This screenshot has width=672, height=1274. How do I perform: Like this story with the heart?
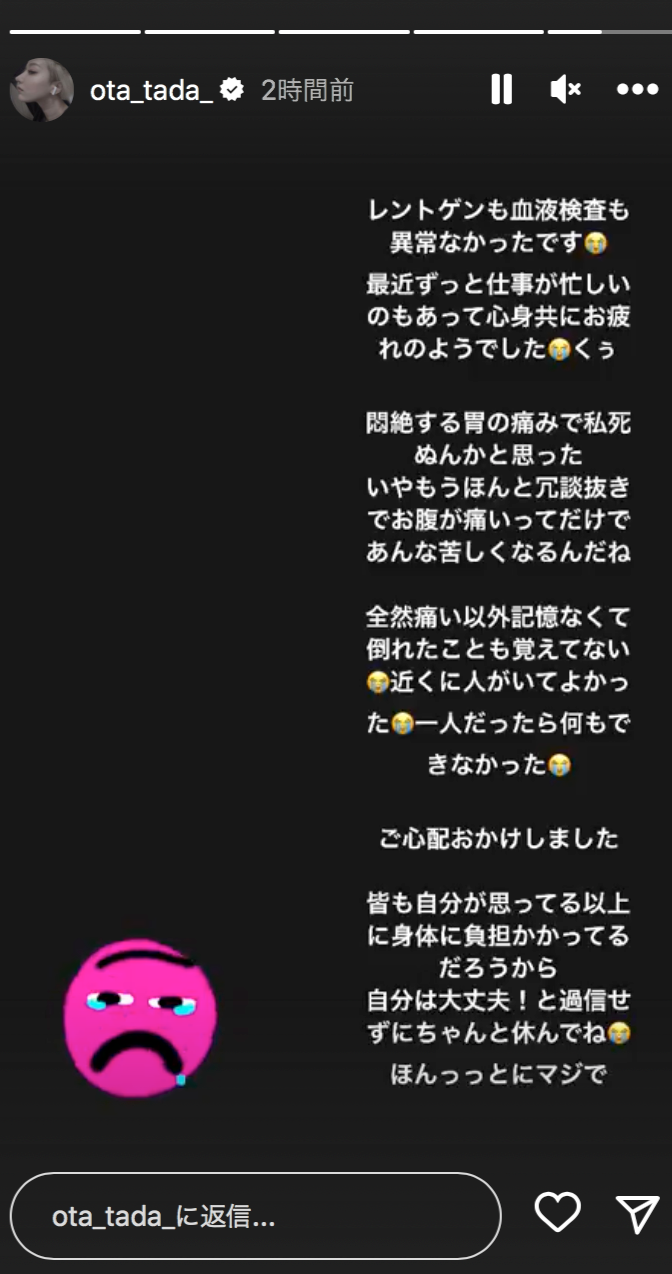pyautogui.click(x=557, y=1213)
